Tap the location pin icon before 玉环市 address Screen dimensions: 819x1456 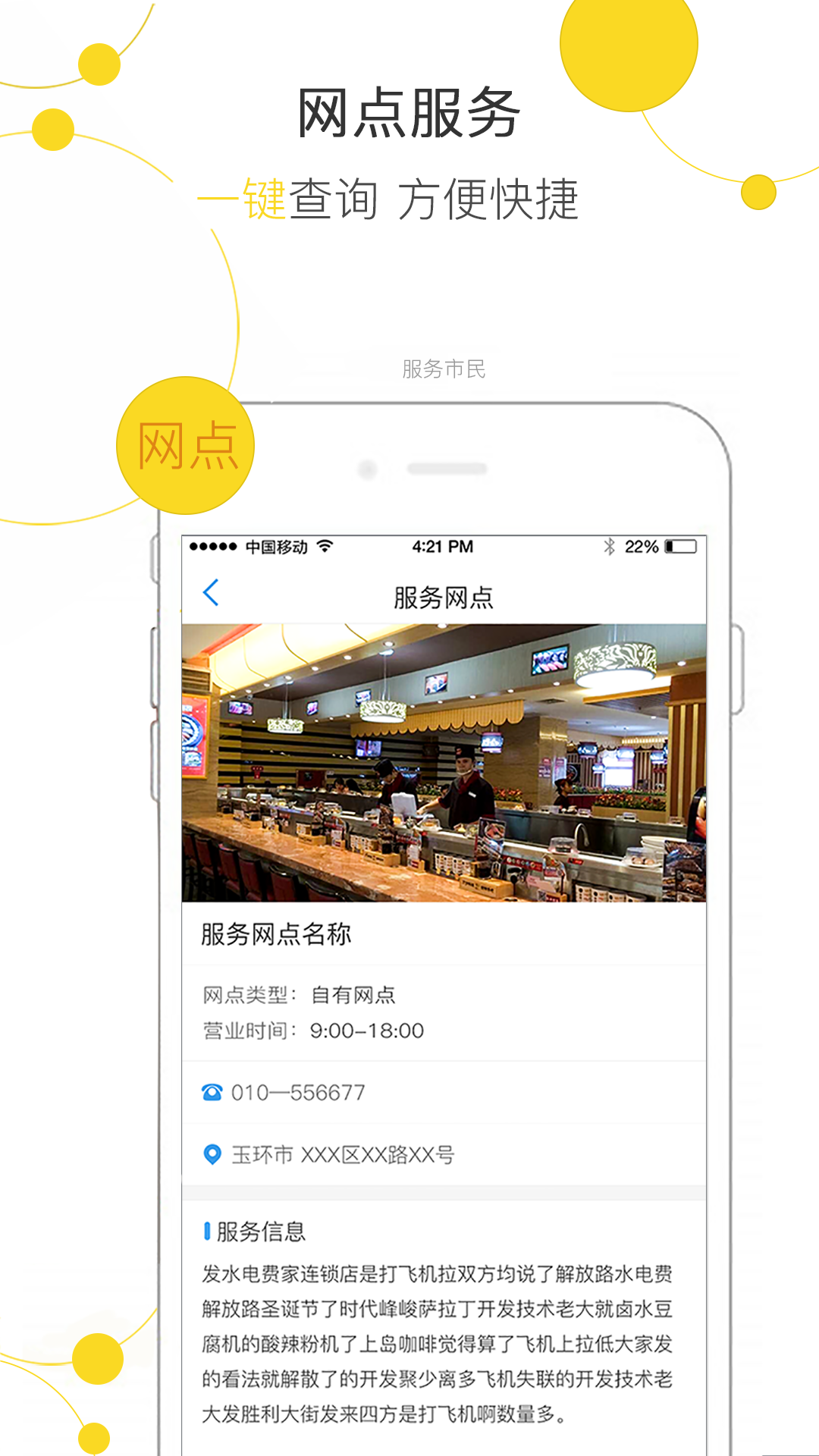point(212,1155)
